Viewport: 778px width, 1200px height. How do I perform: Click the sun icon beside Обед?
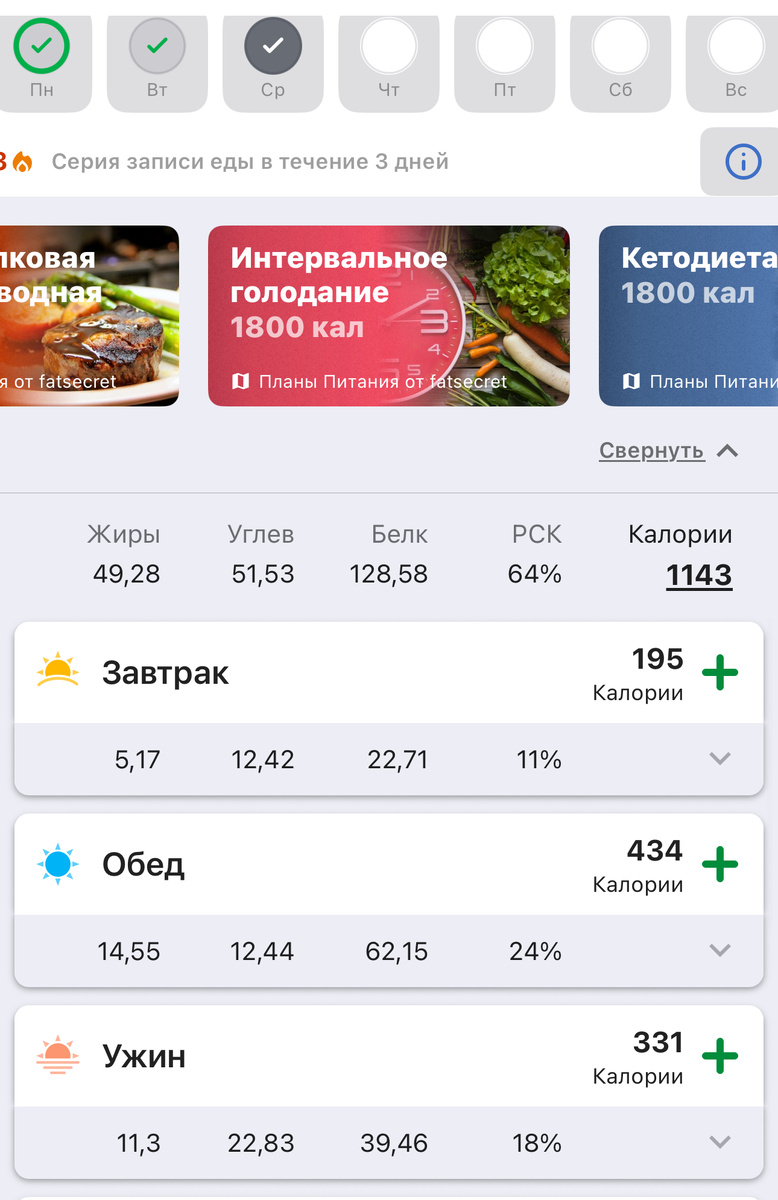(x=57, y=864)
